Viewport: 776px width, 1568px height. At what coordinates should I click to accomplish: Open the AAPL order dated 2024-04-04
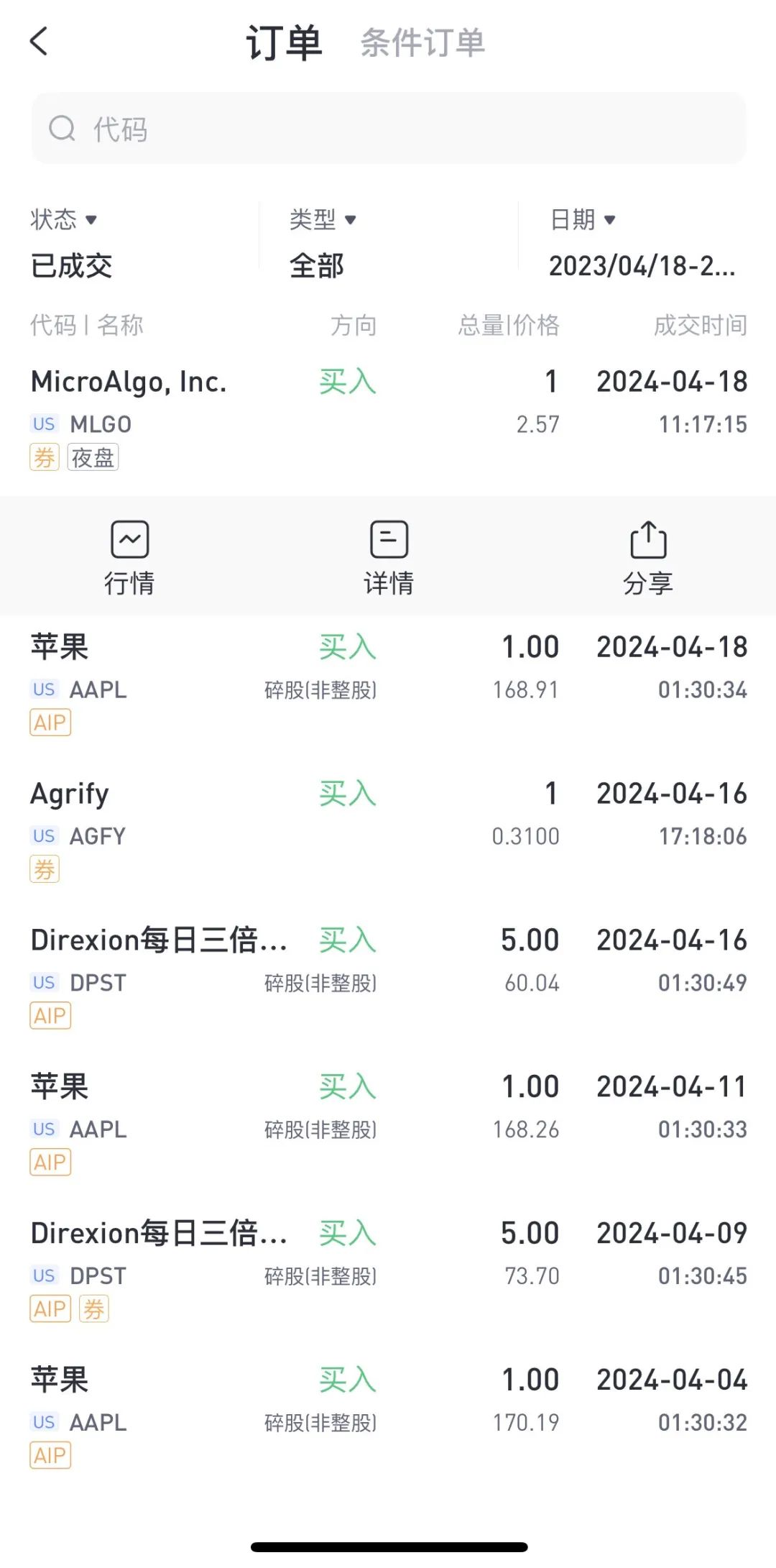388,1418
